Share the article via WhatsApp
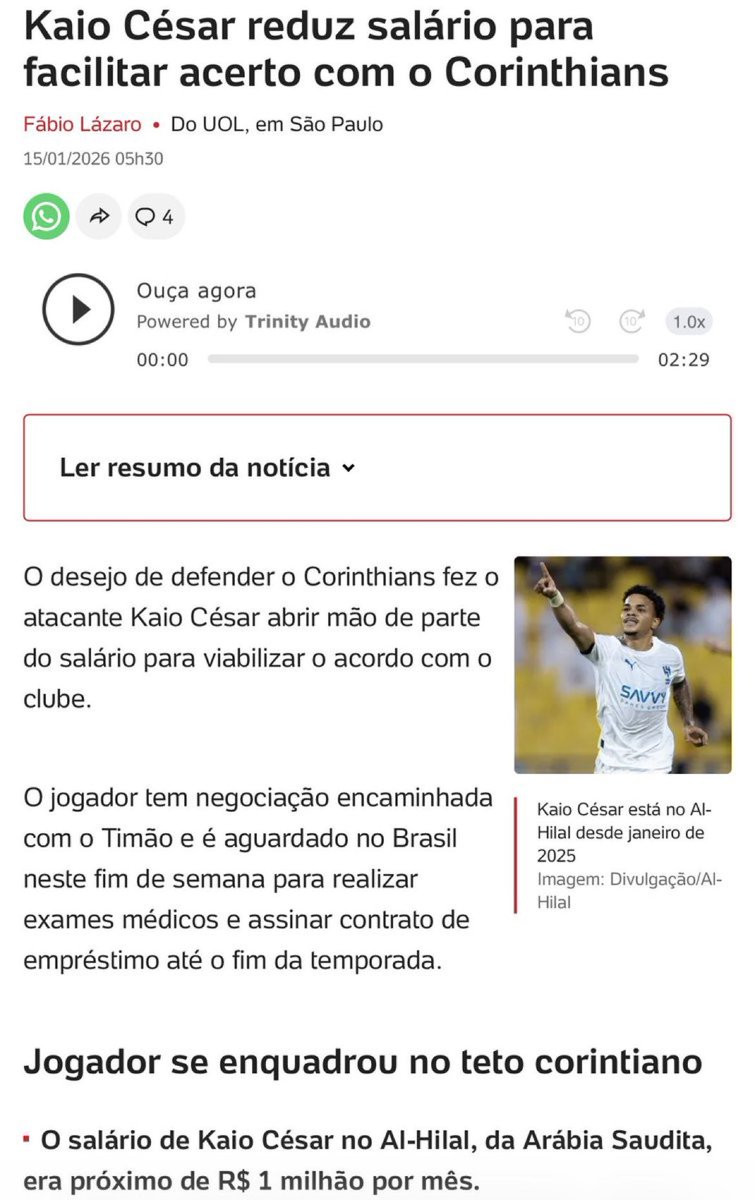Screen dimensions: 755x1200 coord(46,216)
